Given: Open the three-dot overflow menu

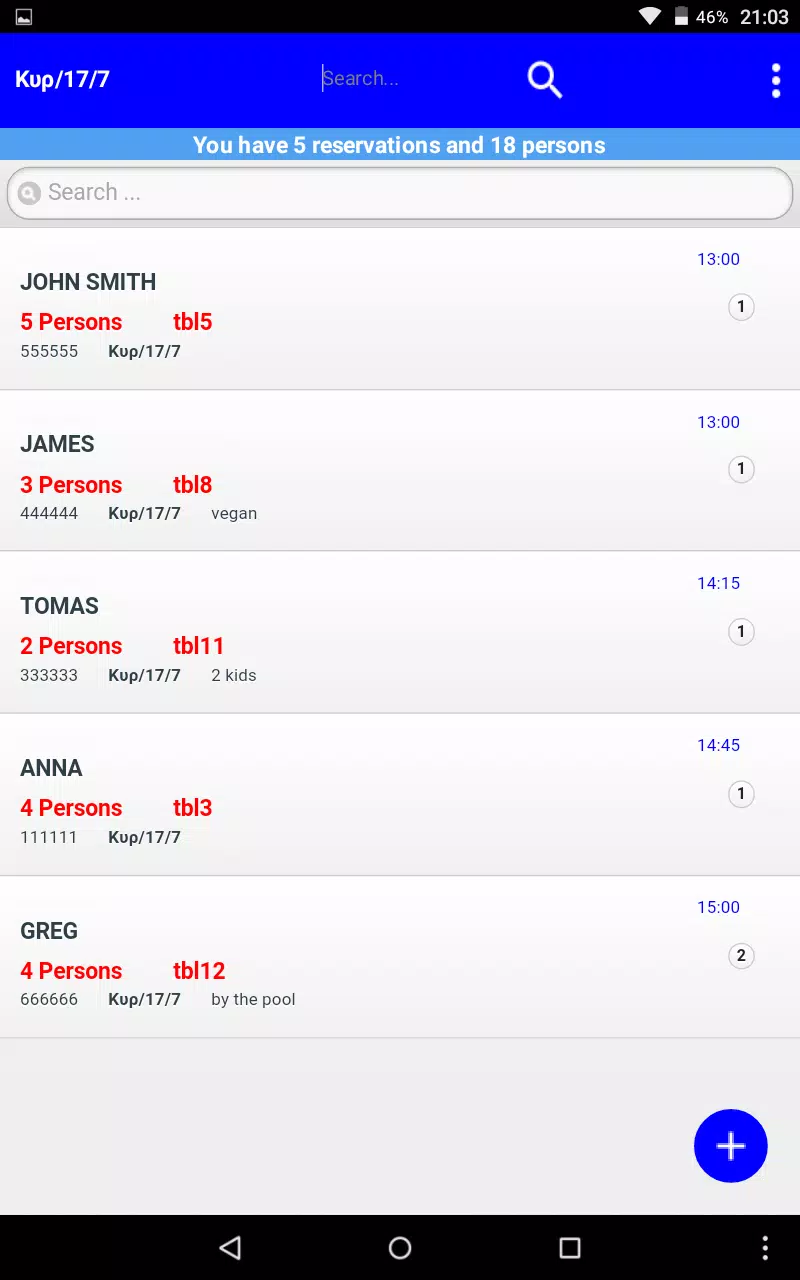Looking at the screenshot, I should pyautogui.click(x=775, y=81).
